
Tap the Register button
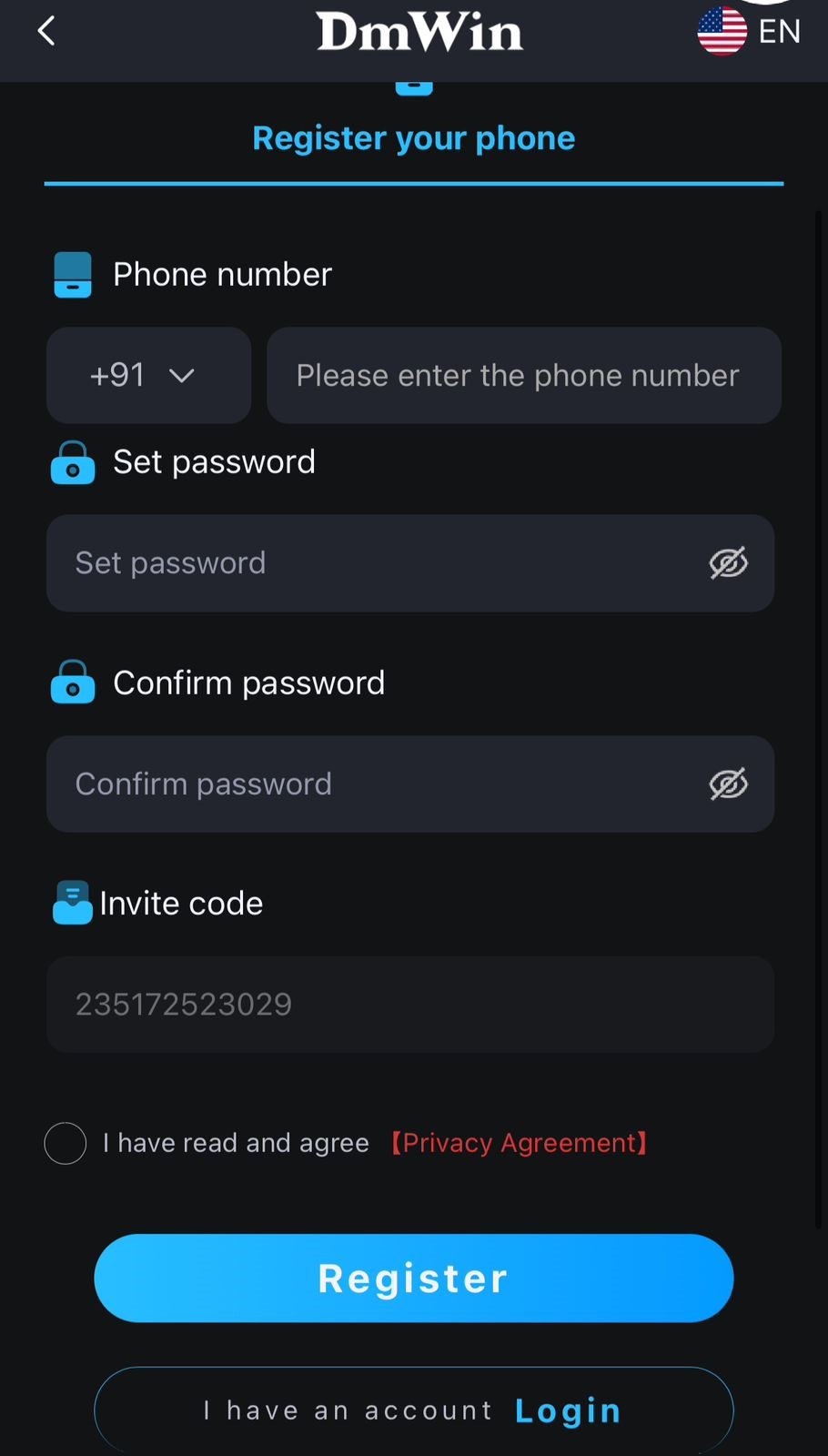click(x=413, y=1278)
